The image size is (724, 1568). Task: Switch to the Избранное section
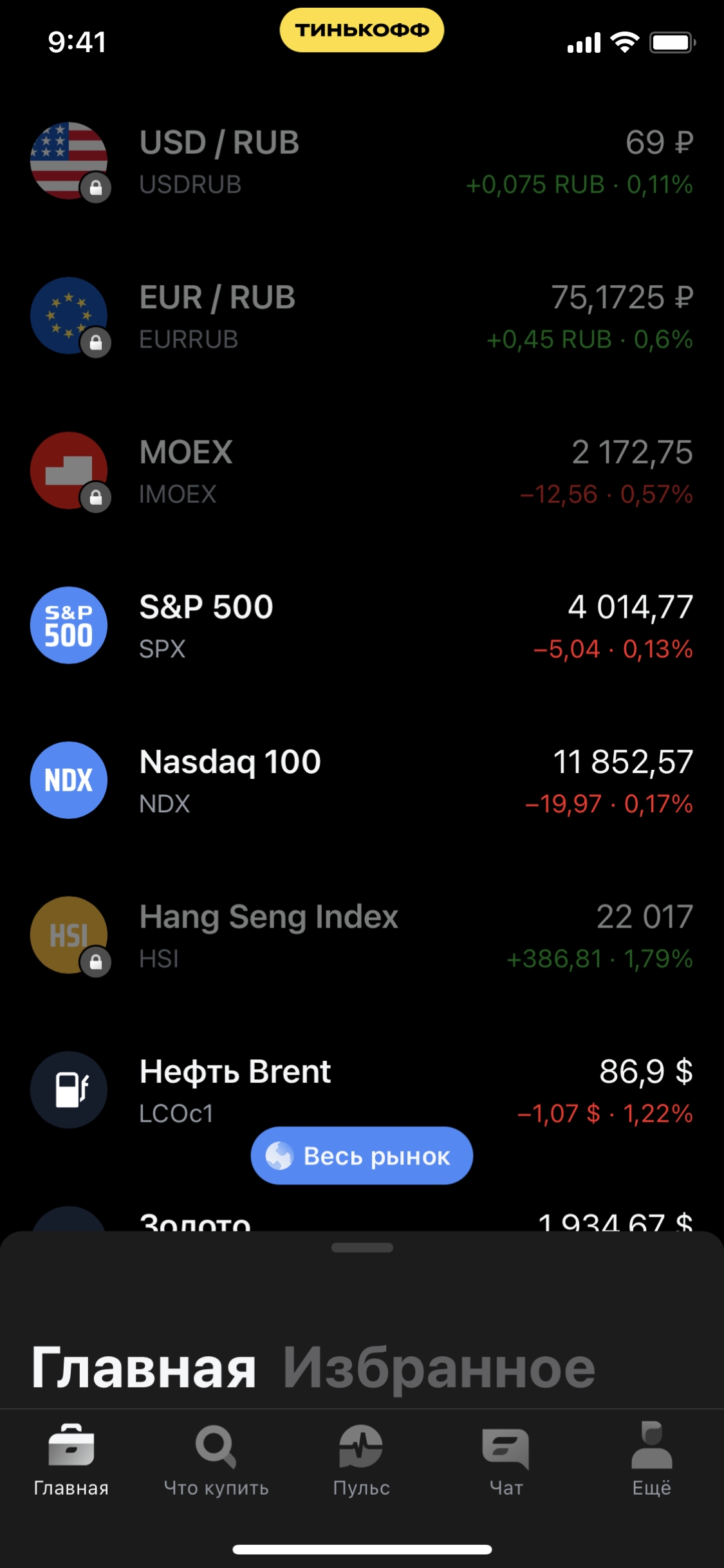[x=440, y=1367]
